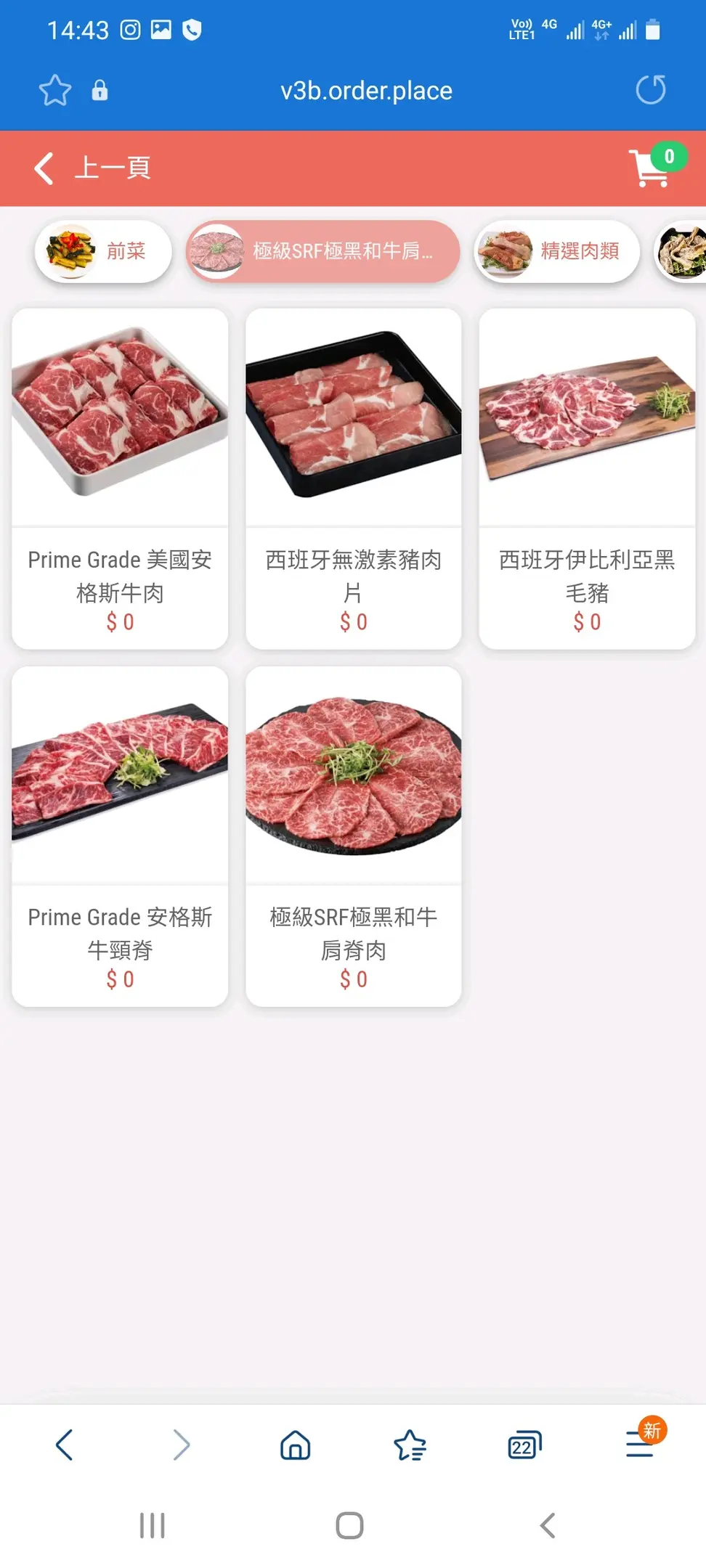Open the browser menu
Screen dimensions: 706x1568
(x=640, y=1443)
